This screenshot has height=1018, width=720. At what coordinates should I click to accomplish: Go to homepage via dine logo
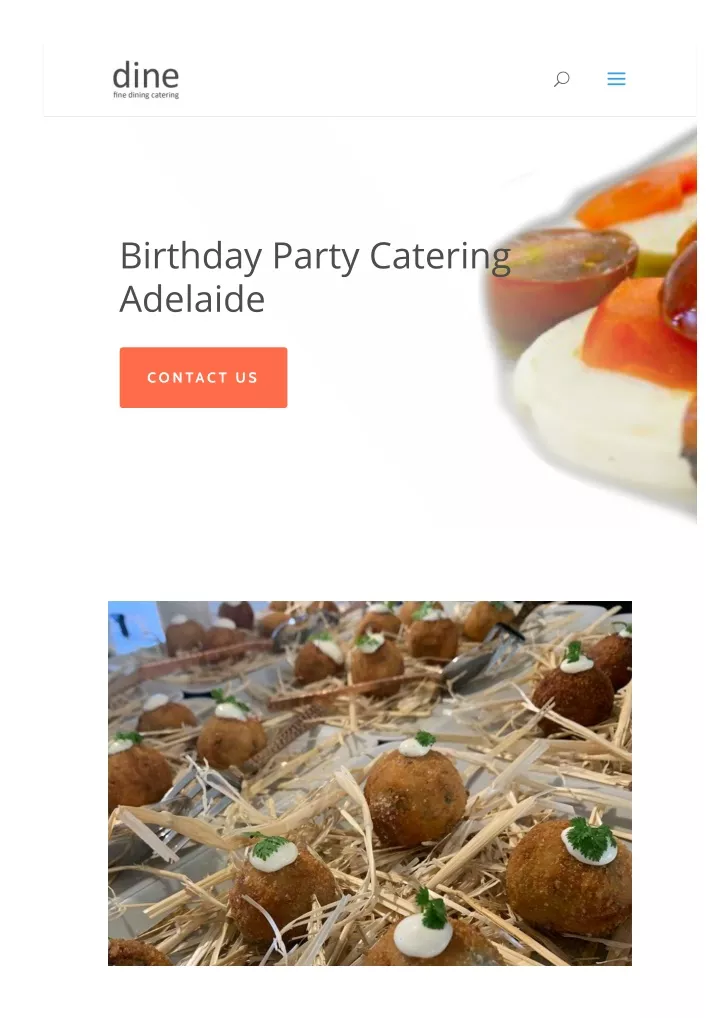(x=146, y=80)
